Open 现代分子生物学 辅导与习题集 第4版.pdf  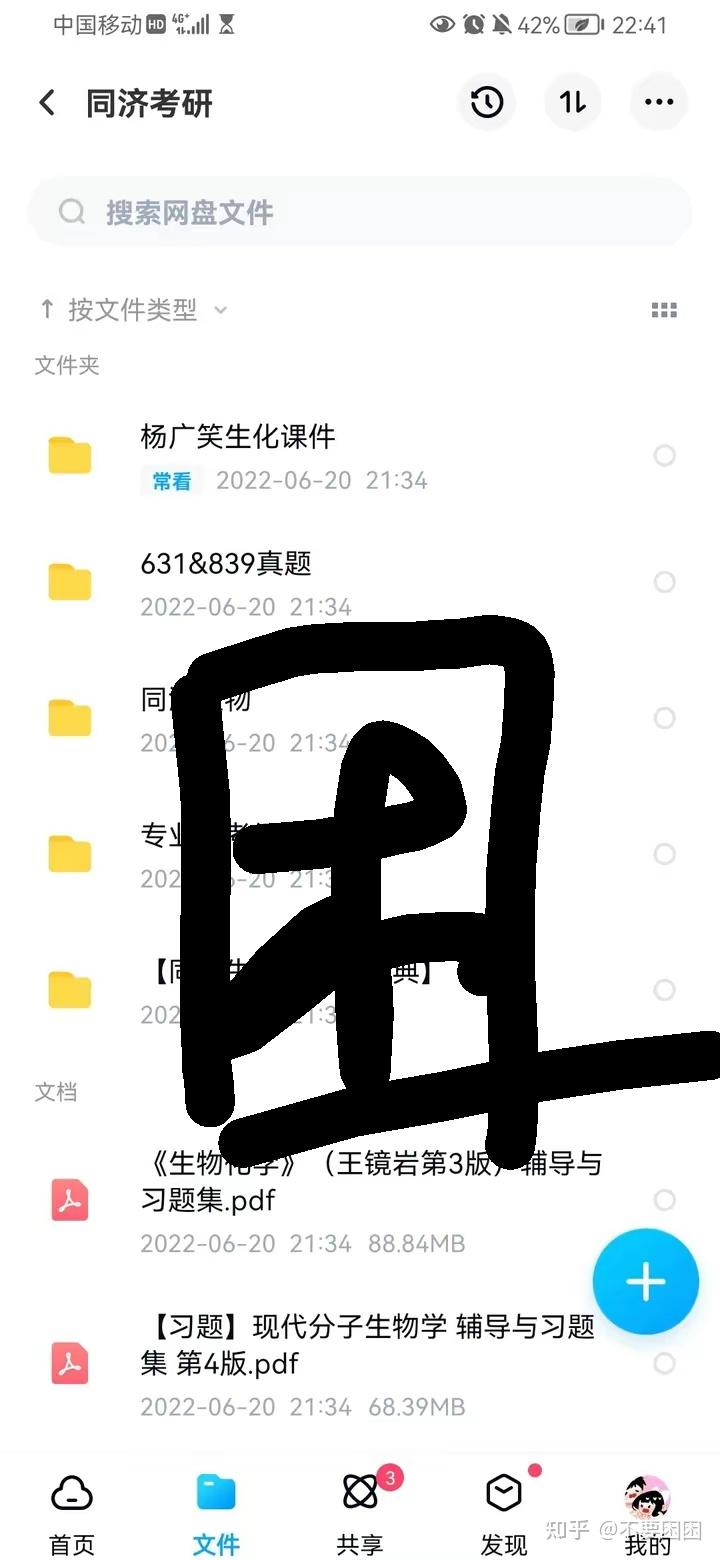[370, 1345]
